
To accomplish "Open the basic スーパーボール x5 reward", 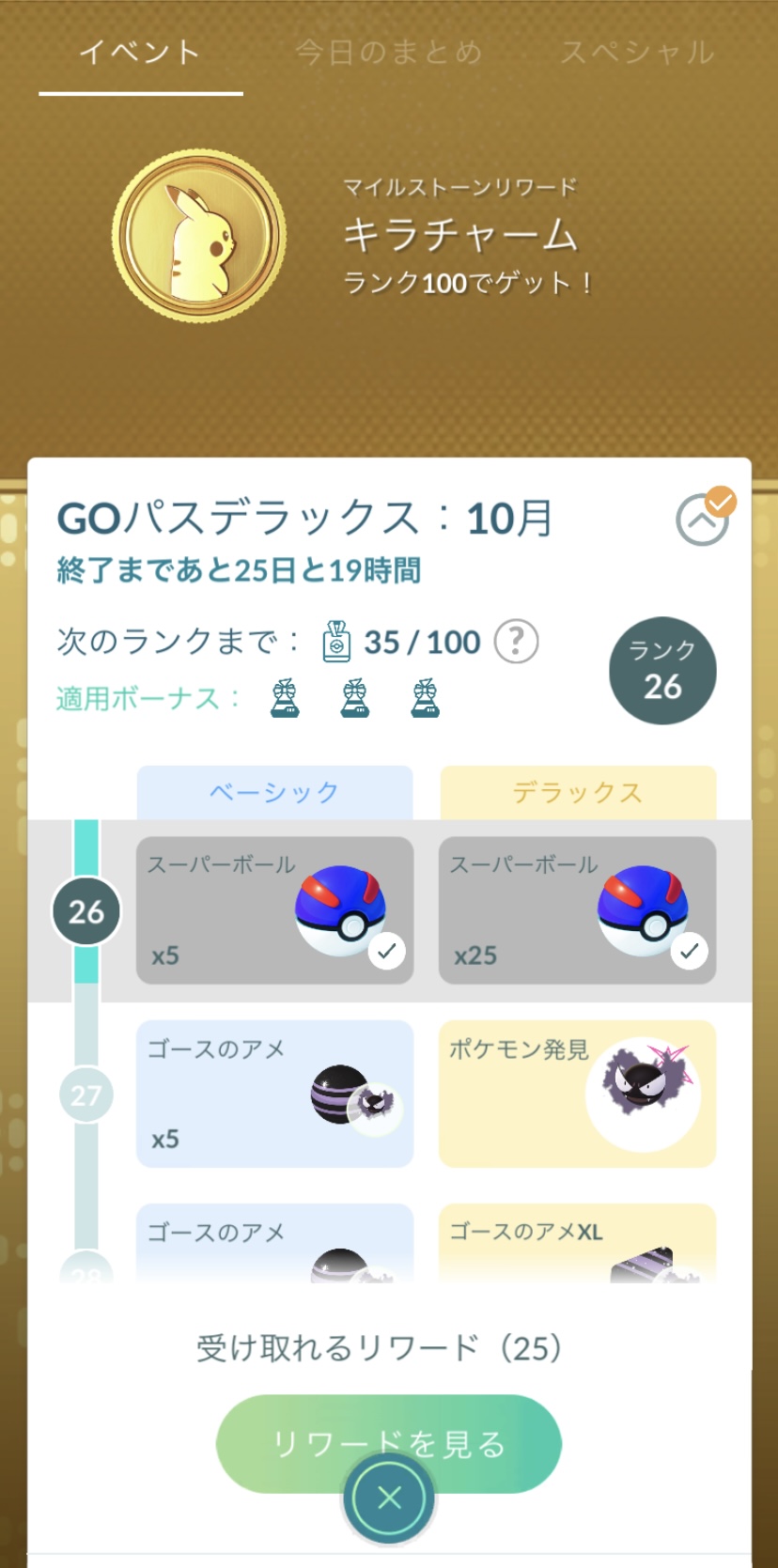I will click(x=274, y=910).
